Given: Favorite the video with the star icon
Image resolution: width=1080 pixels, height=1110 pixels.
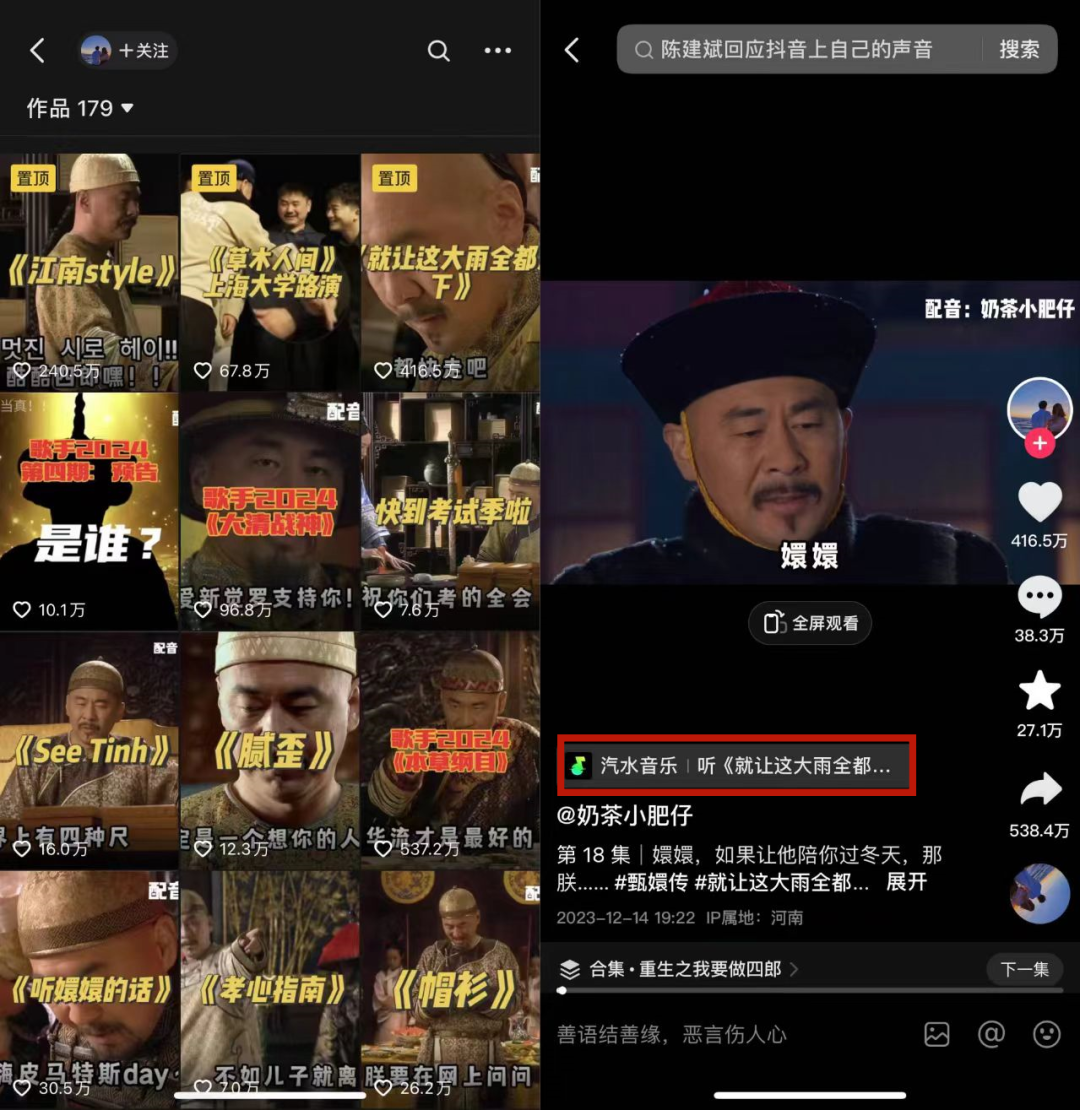Looking at the screenshot, I should (1039, 691).
